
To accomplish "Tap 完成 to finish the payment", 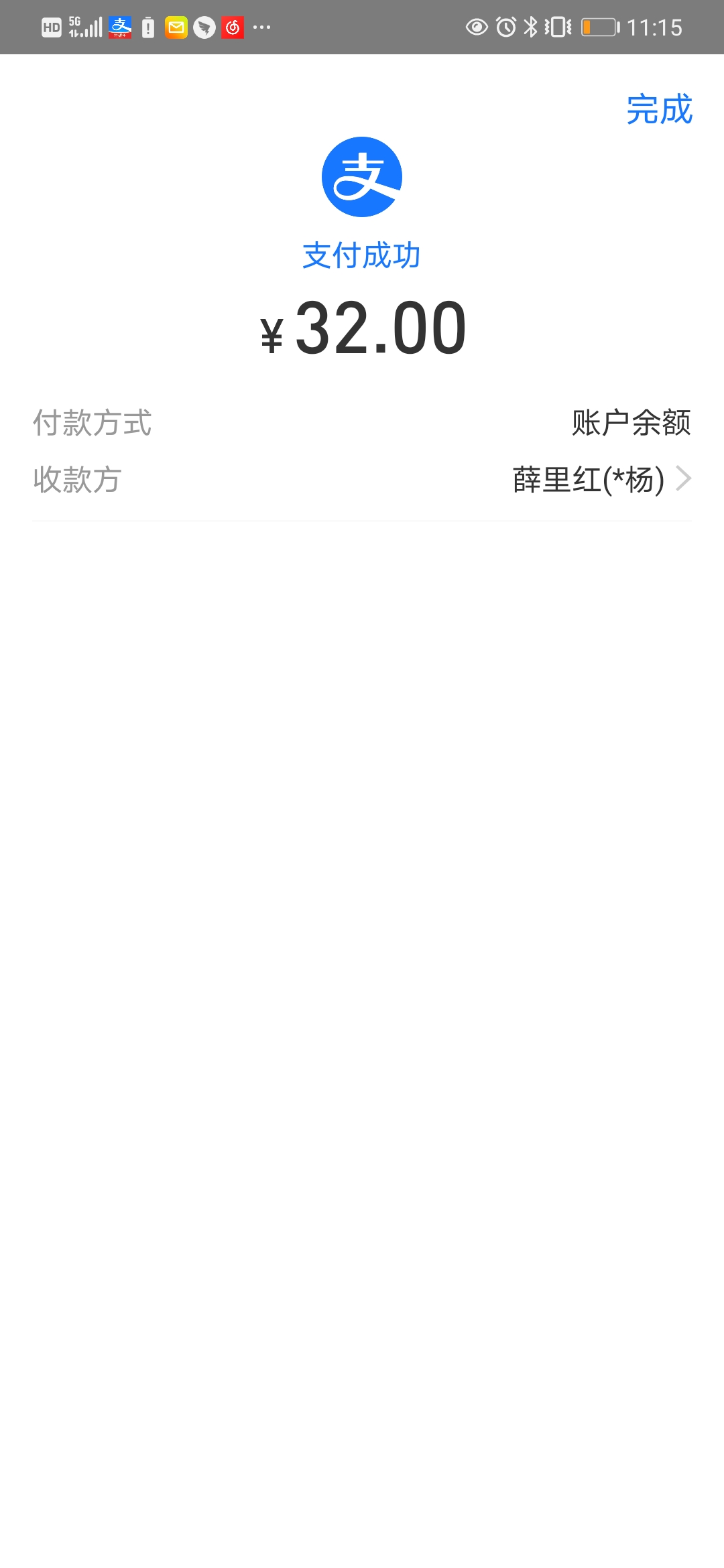I will click(x=659, y=110).
